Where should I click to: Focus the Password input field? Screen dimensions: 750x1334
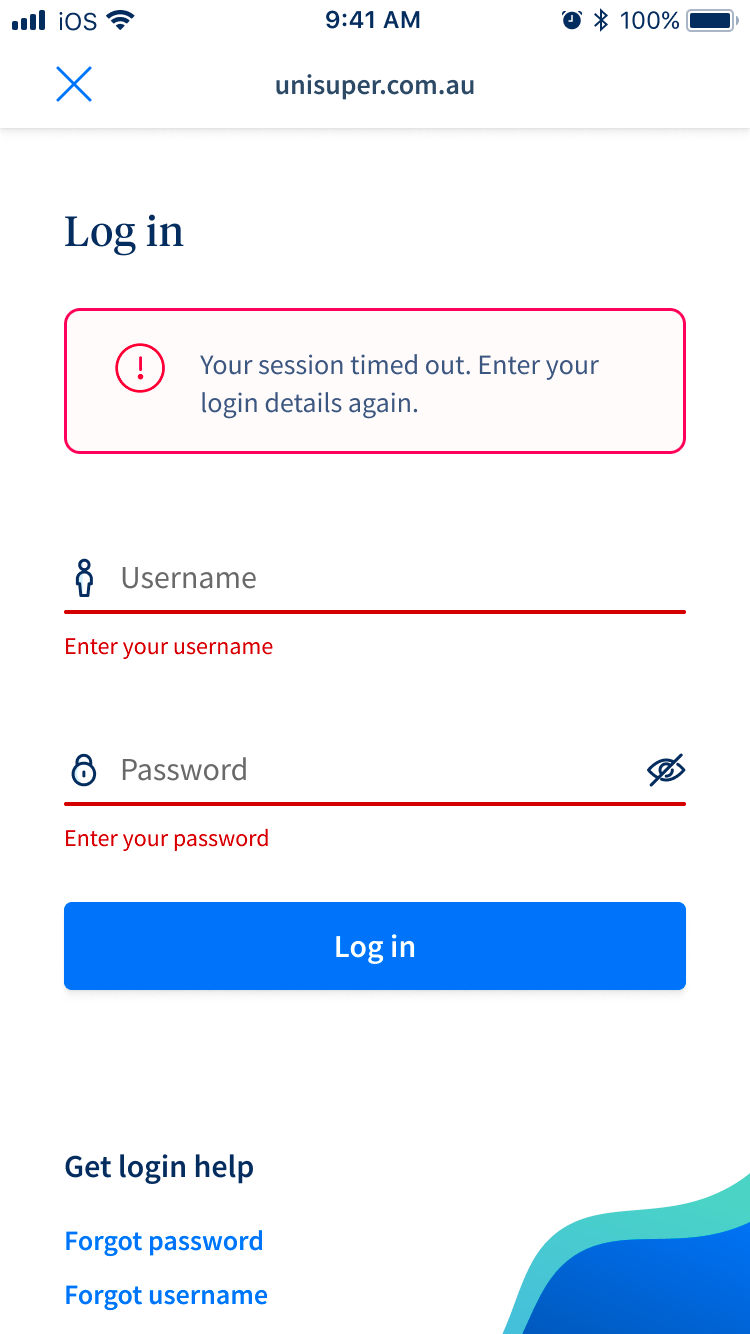[x=370, y=770]
